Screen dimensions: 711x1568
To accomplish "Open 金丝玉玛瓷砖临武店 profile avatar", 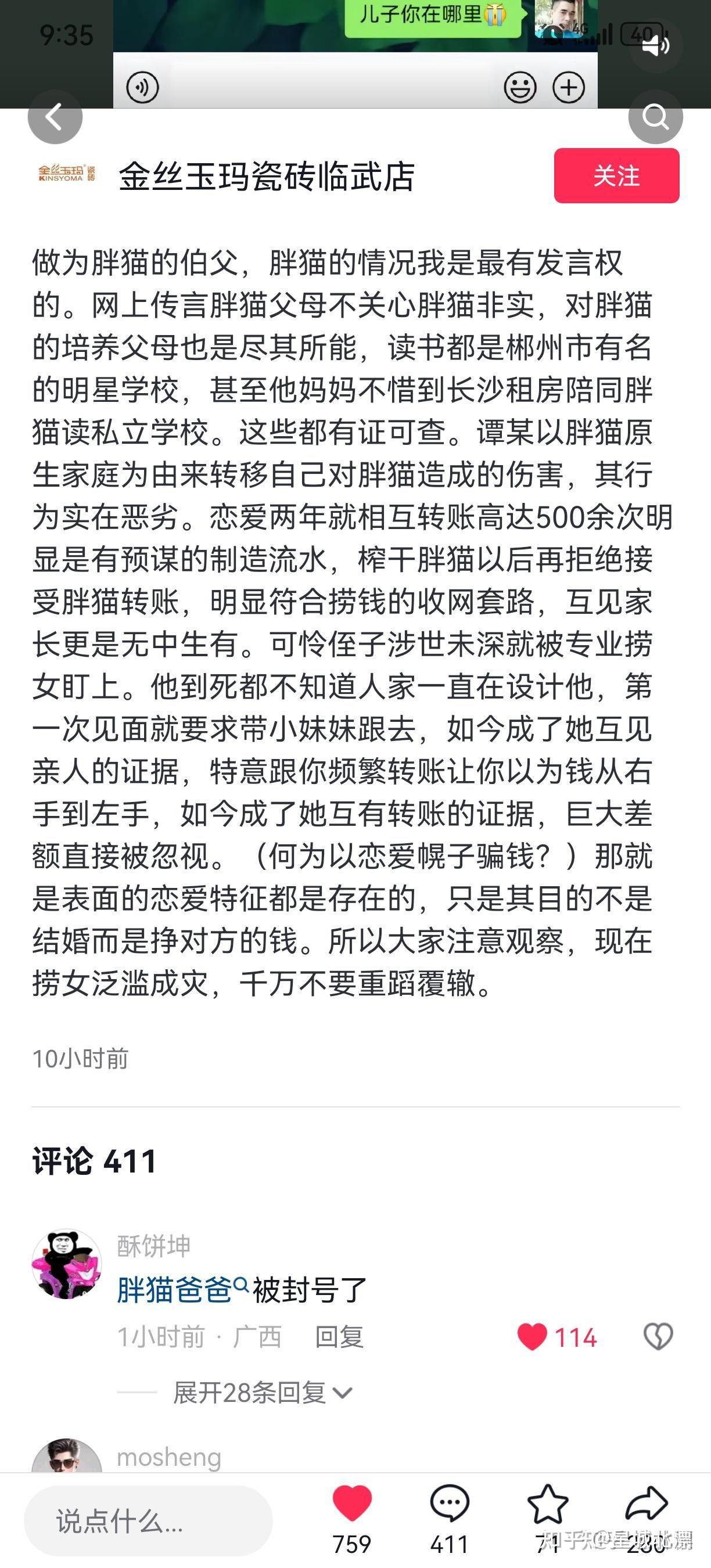I will point(66,175).
